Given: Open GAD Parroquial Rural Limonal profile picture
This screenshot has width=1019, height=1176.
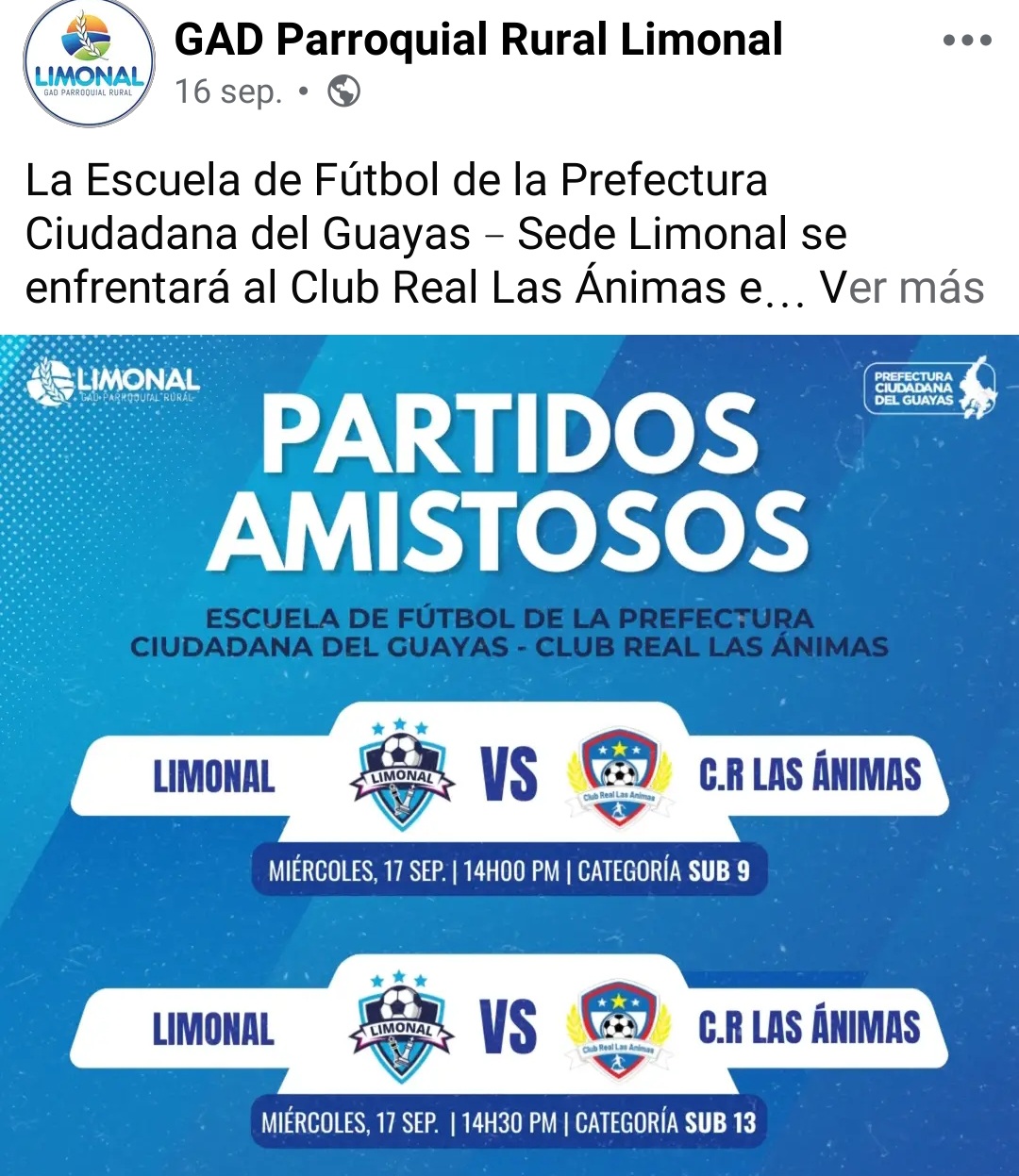Looking at the screenshot, I should pyautogui.click(x=89, y=63).
